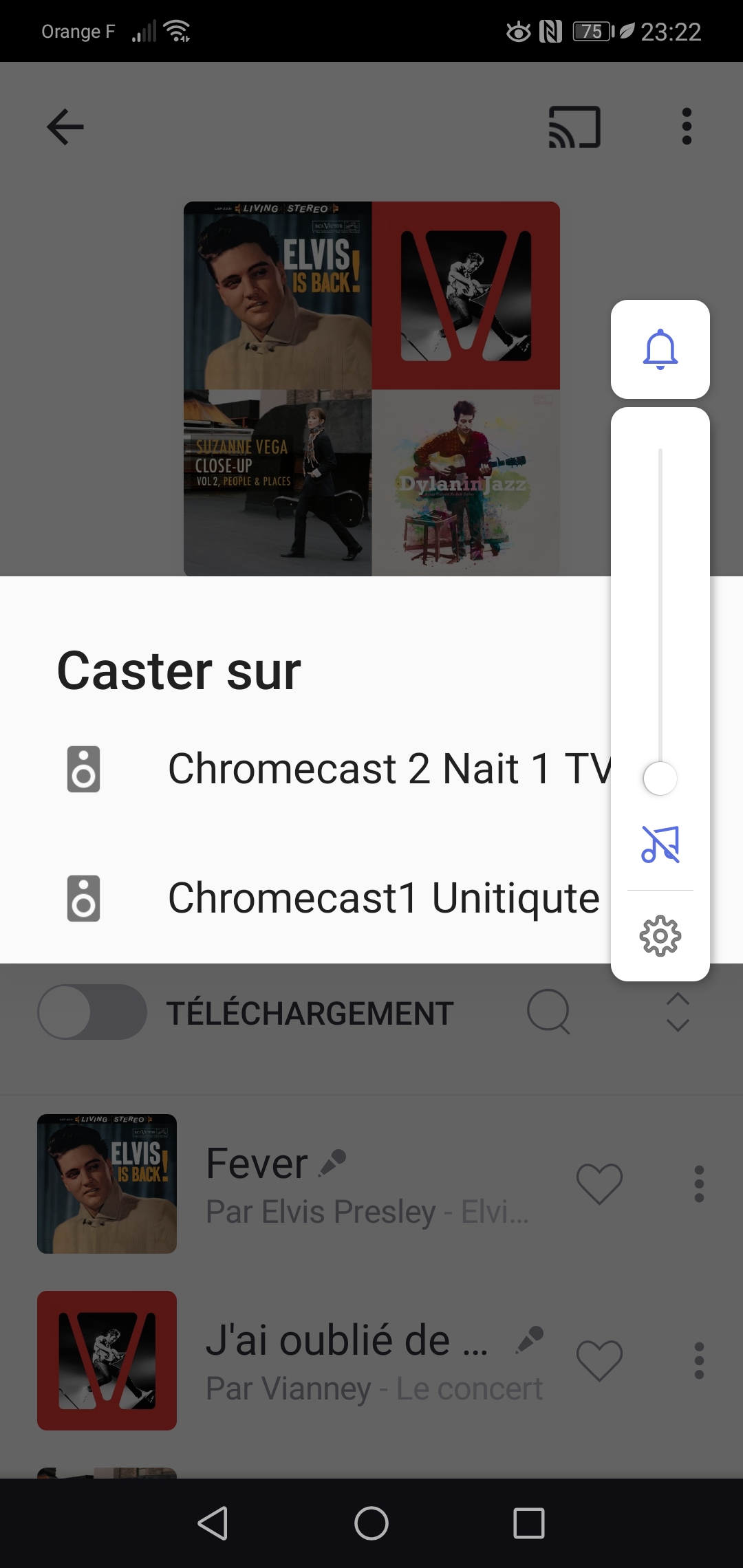Open more options for Fever
743x1568 pixels.
699,1184
